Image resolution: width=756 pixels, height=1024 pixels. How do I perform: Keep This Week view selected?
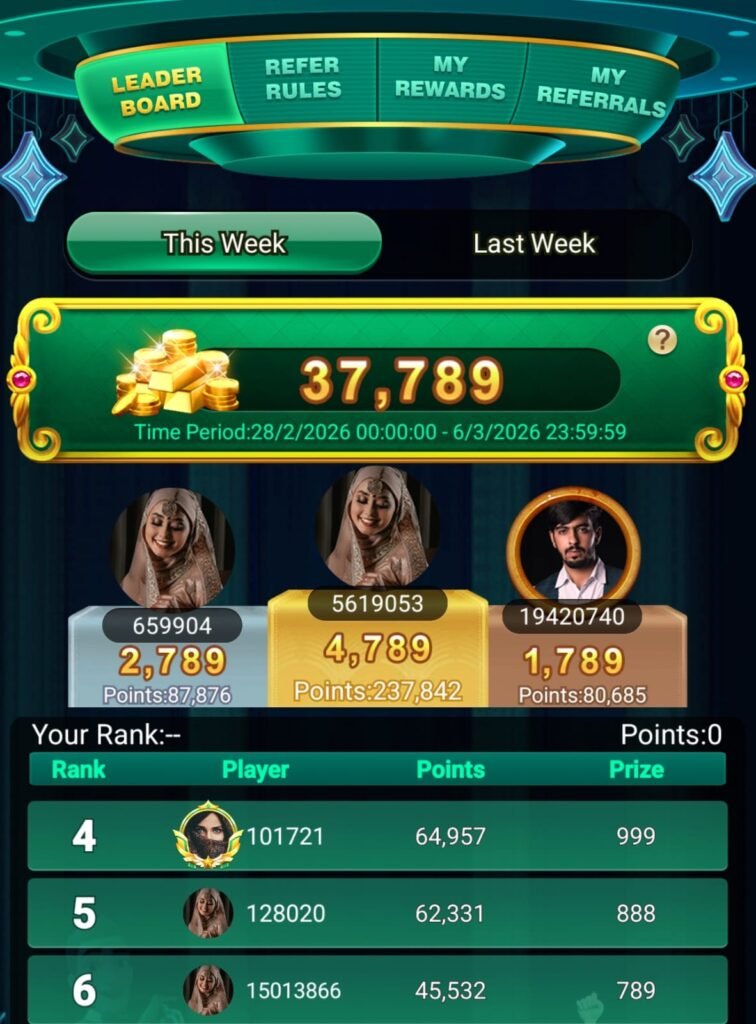tap(222, 243)
